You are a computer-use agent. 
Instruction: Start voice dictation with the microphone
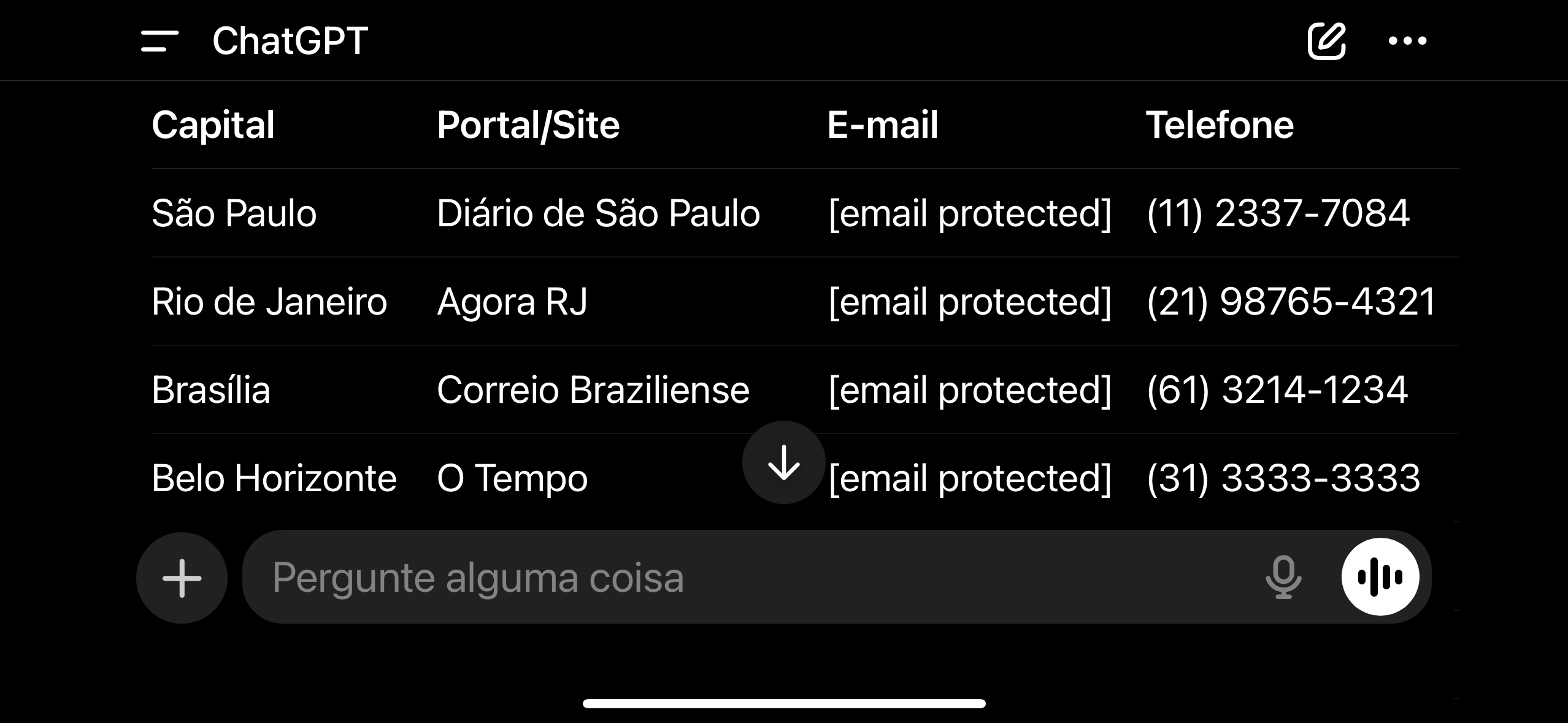point(1283,578)
